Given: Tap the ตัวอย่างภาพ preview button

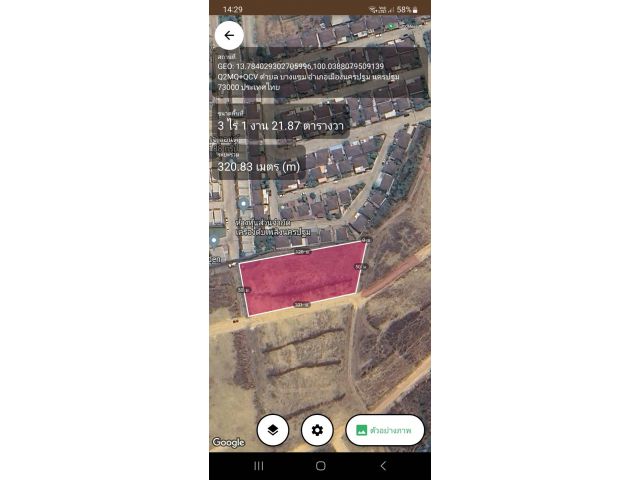Looking at the screenshot, I should pos(385,430).
